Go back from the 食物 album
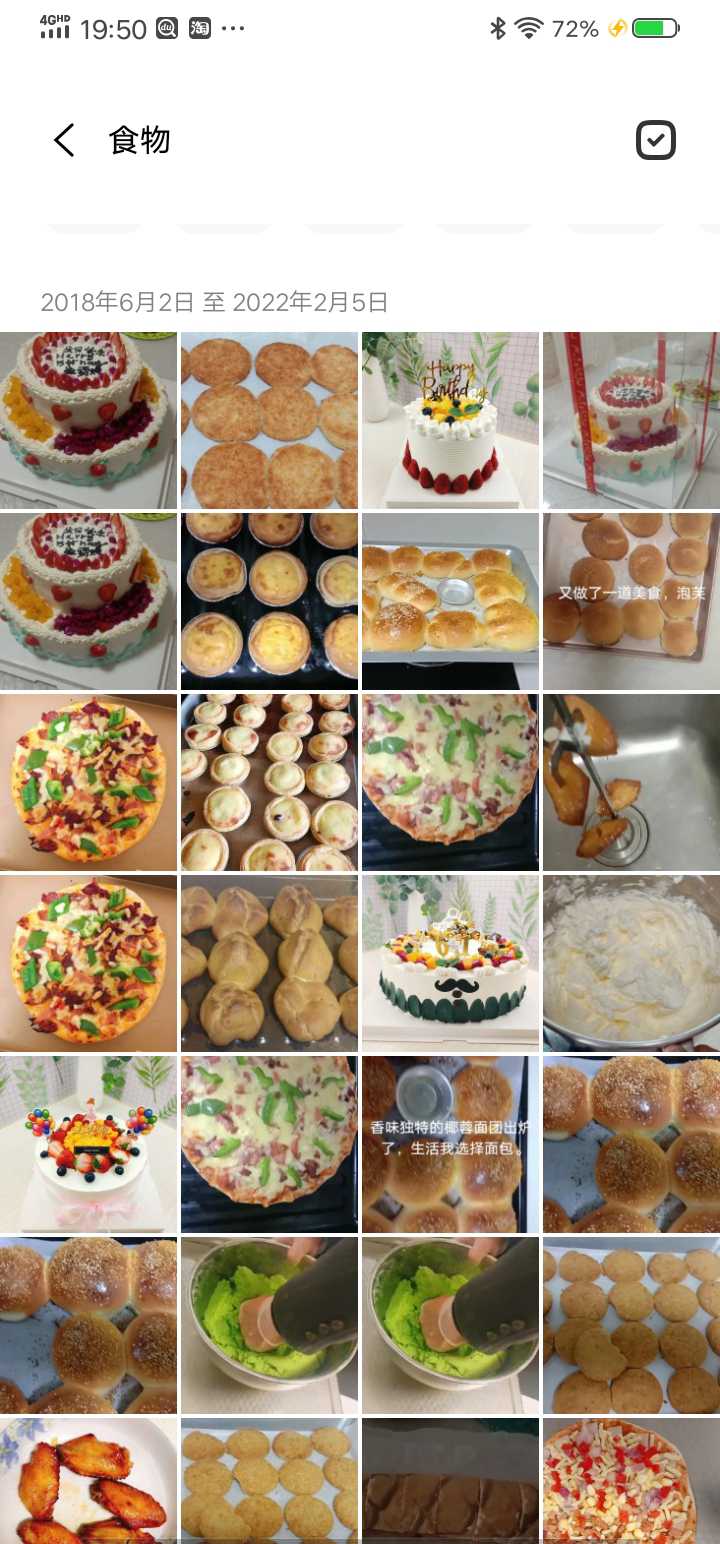Screen dimensions: 720x1544 64,141
